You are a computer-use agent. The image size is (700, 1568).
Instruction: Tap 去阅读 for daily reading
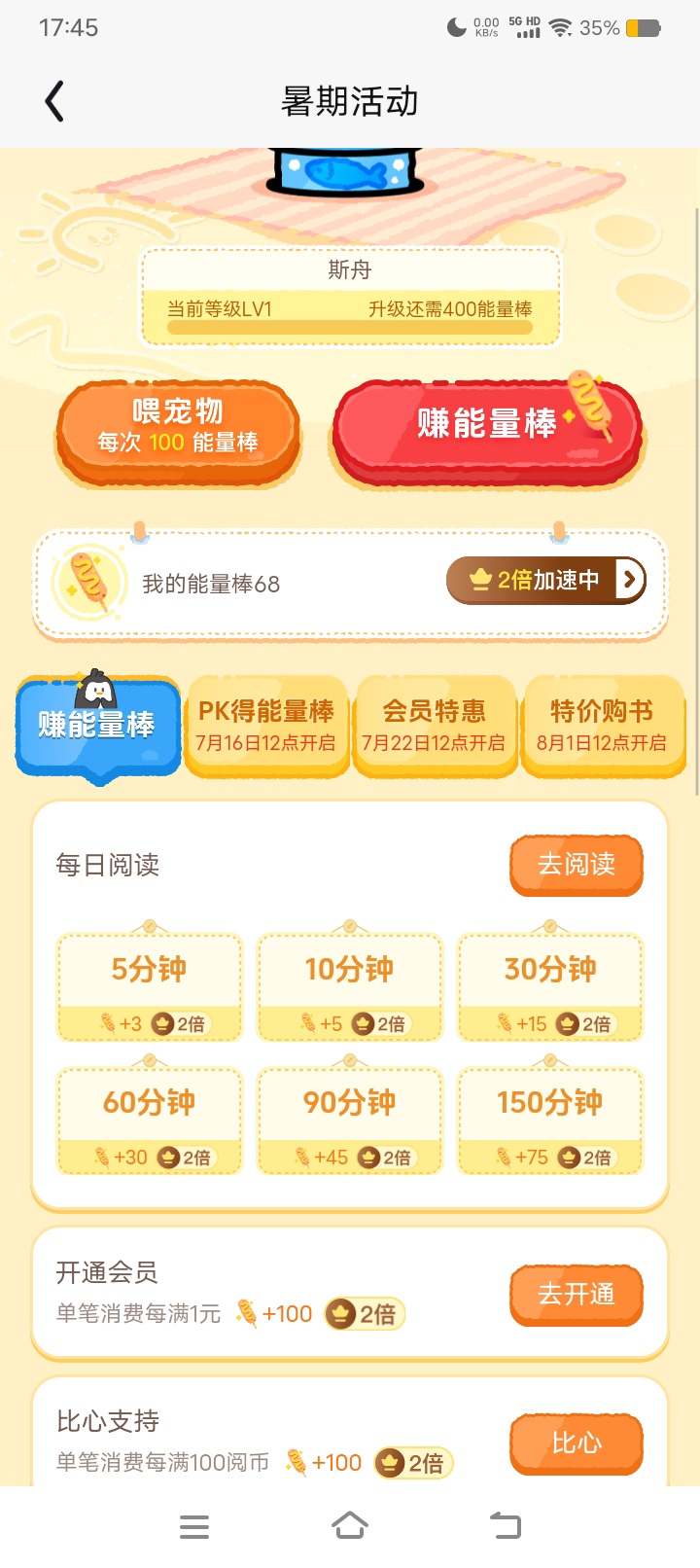[577, 865]
